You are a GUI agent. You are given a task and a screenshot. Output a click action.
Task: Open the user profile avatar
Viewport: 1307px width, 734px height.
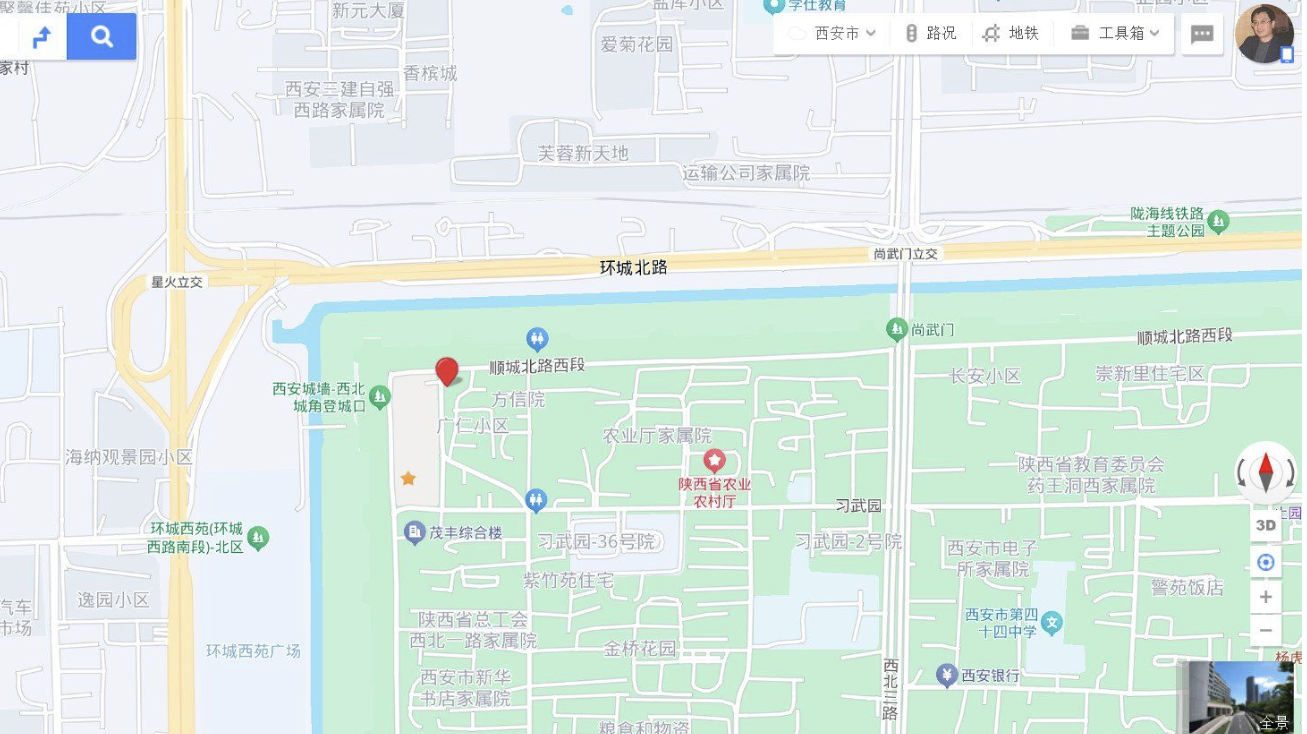point(1263,34)
